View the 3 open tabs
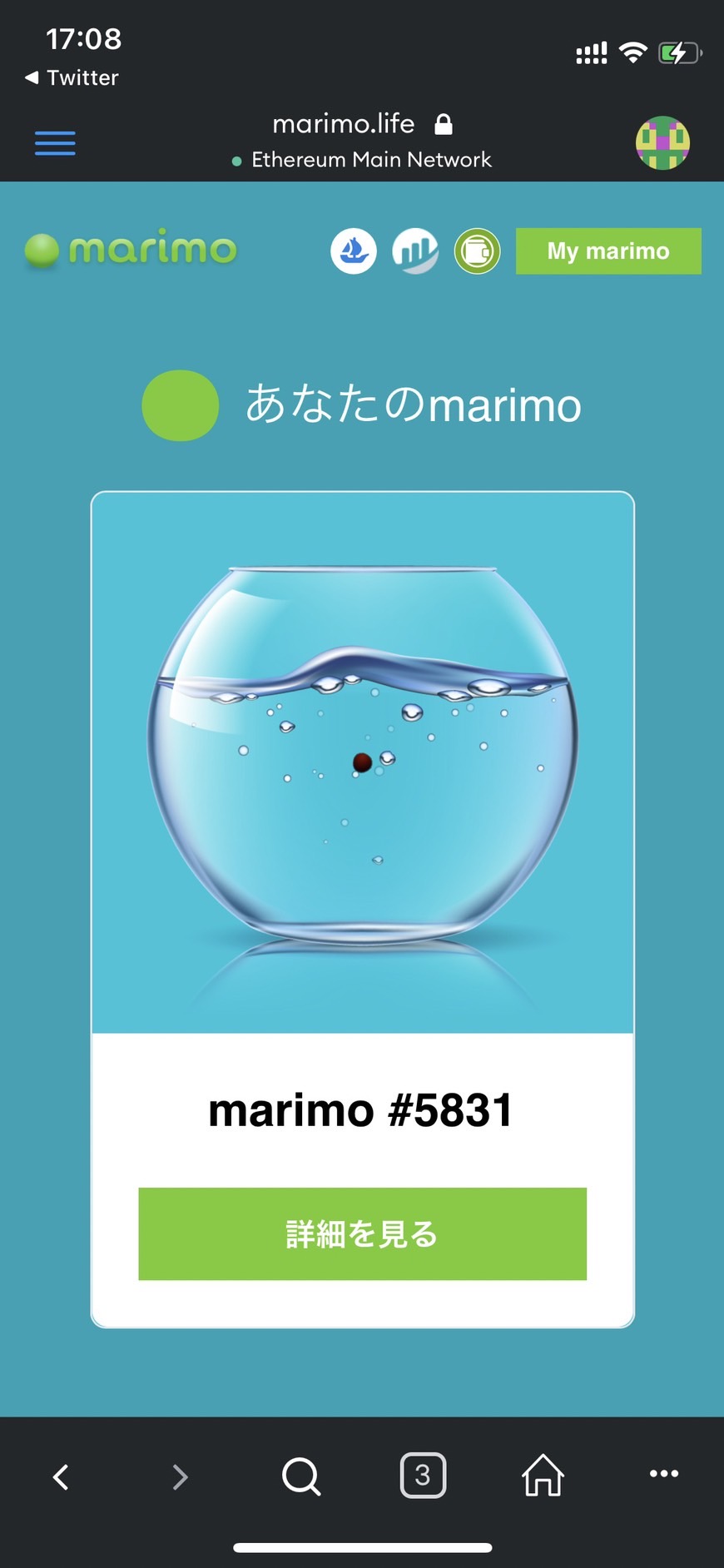The width and height of the screenshot is (724, 1568). click(x=423, y=1476)
